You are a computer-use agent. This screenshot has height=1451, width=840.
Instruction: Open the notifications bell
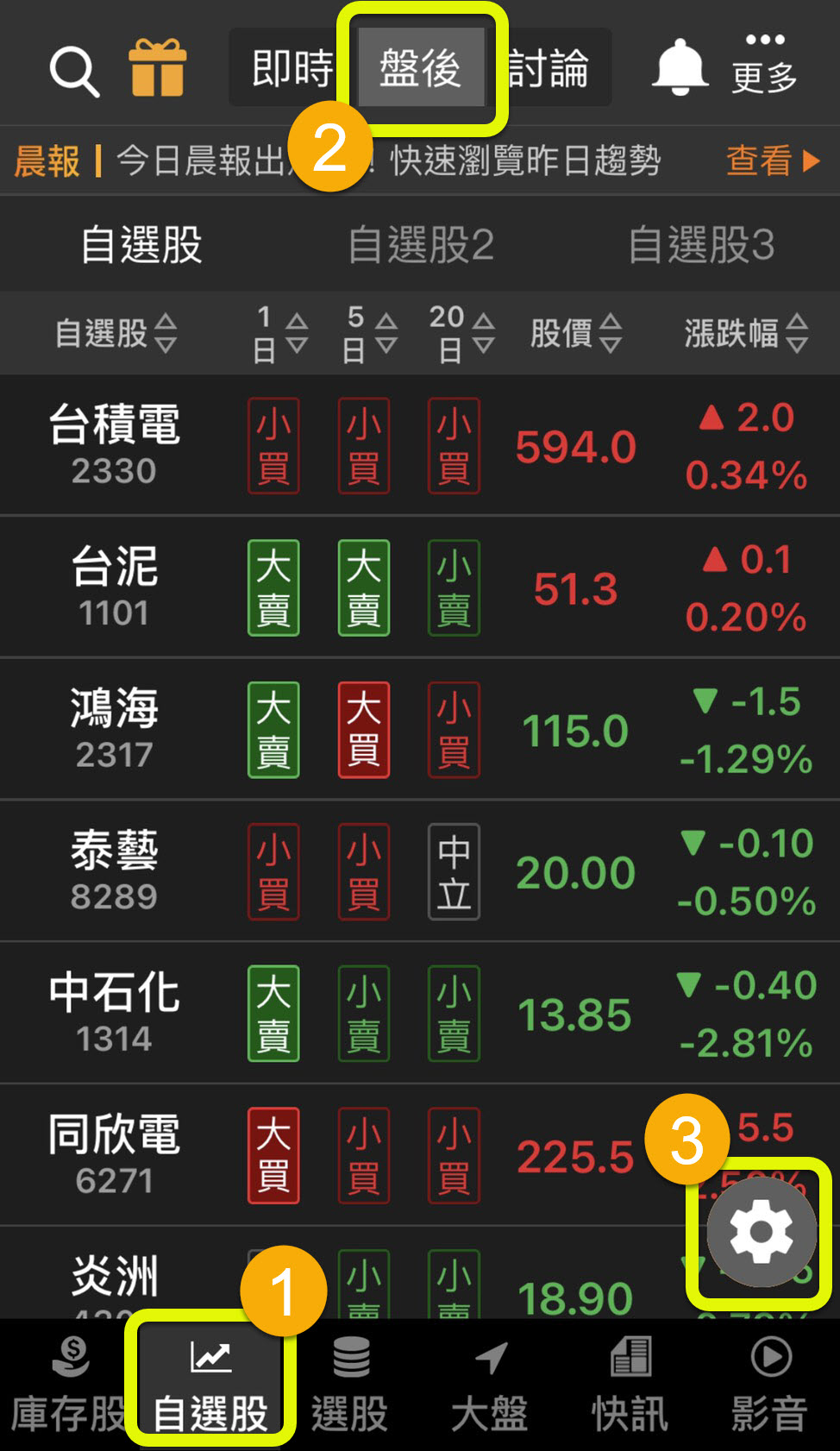coord(680,67)
